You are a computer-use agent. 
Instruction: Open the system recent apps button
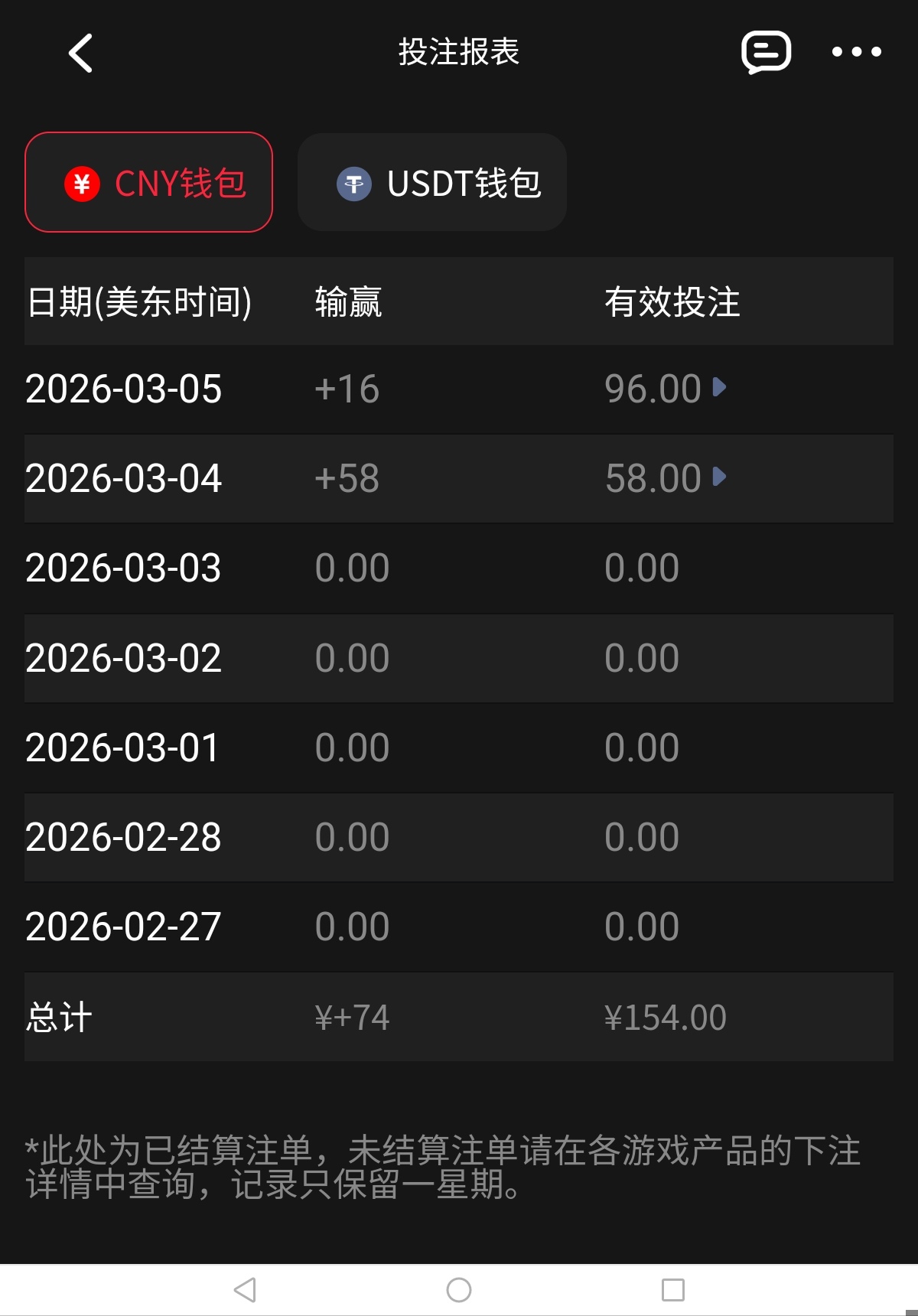coord(673,1290)
